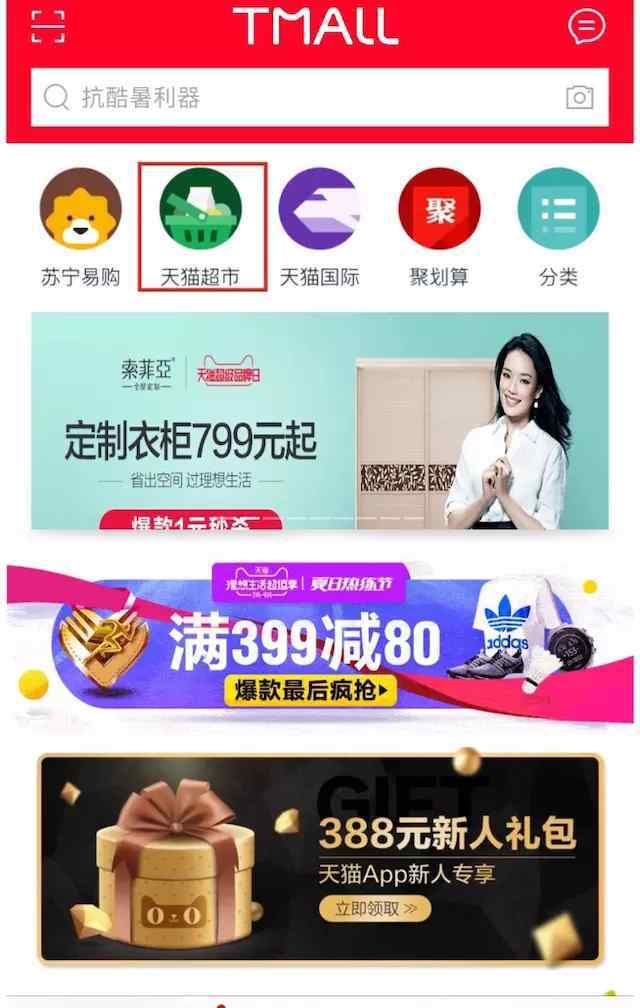The height and width of the screenshot is (1008, 640).
Task: Open the messages chat bubble icon
Action: point(586,26)
